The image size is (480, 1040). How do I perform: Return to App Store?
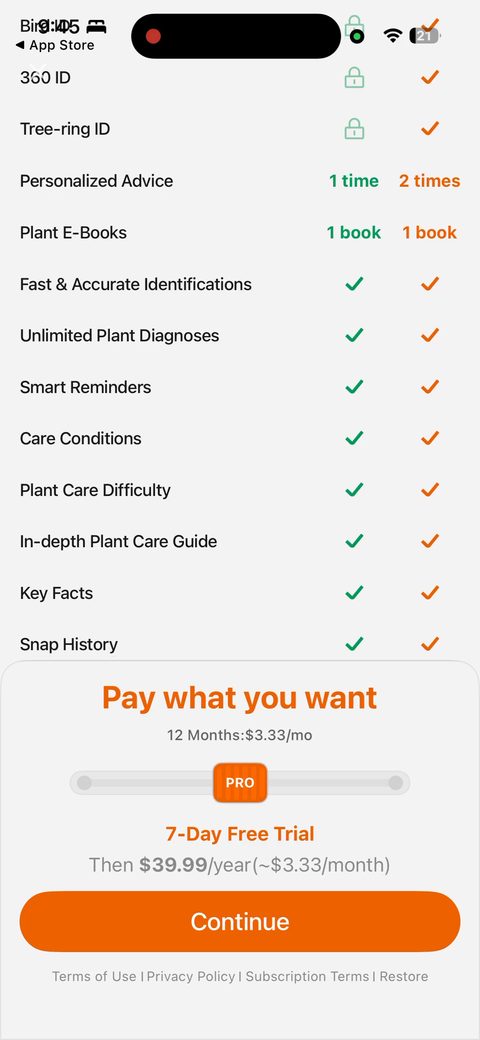tap(54, 45)
